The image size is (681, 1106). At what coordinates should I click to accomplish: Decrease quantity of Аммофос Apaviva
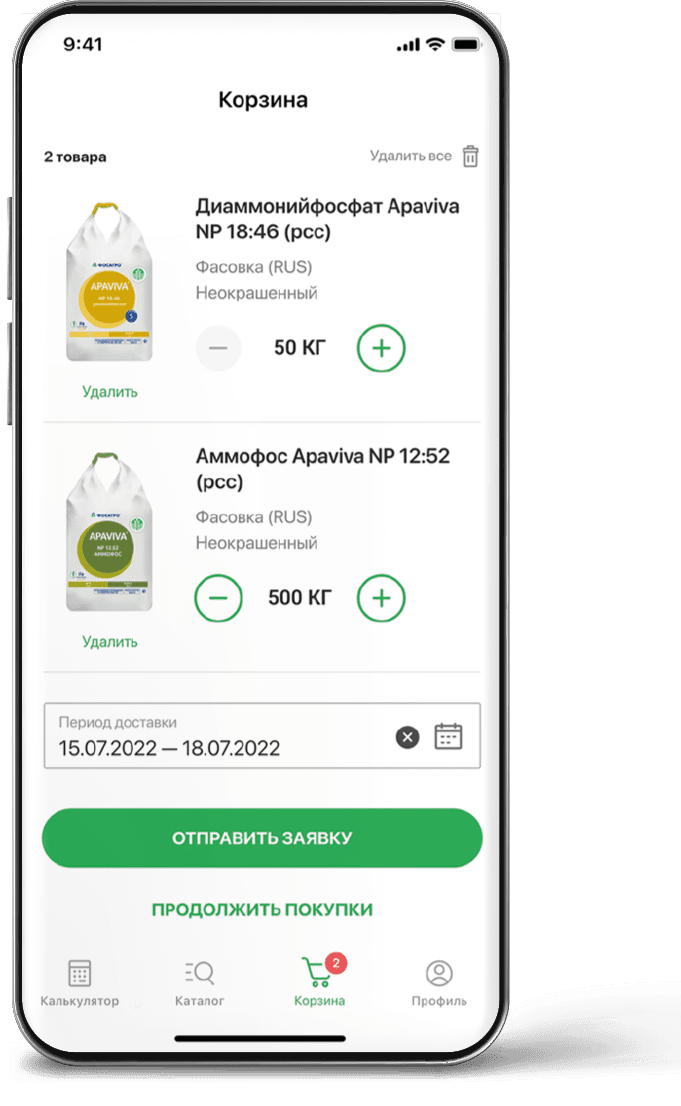(x=219, y=598)
